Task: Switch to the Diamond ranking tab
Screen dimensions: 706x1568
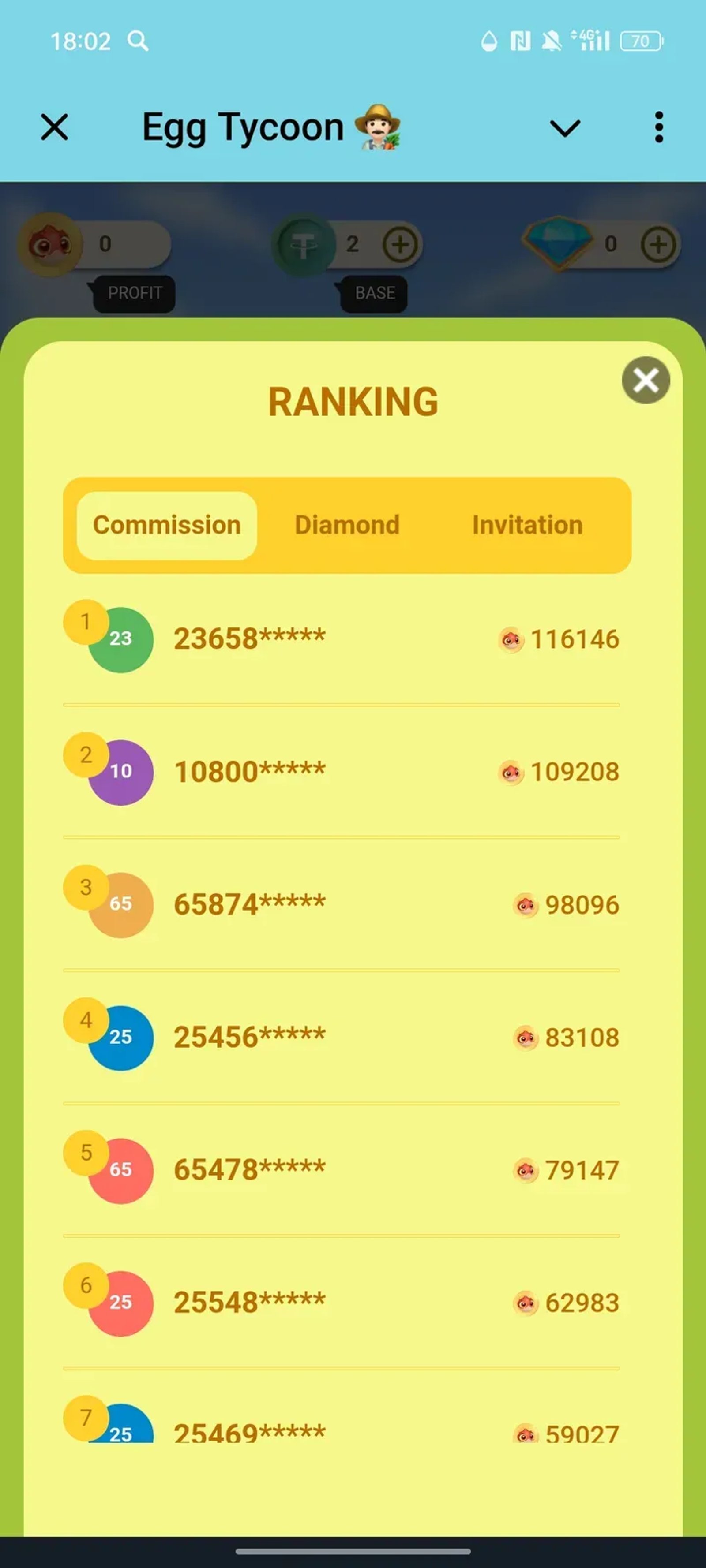Action: coord(347,525)
